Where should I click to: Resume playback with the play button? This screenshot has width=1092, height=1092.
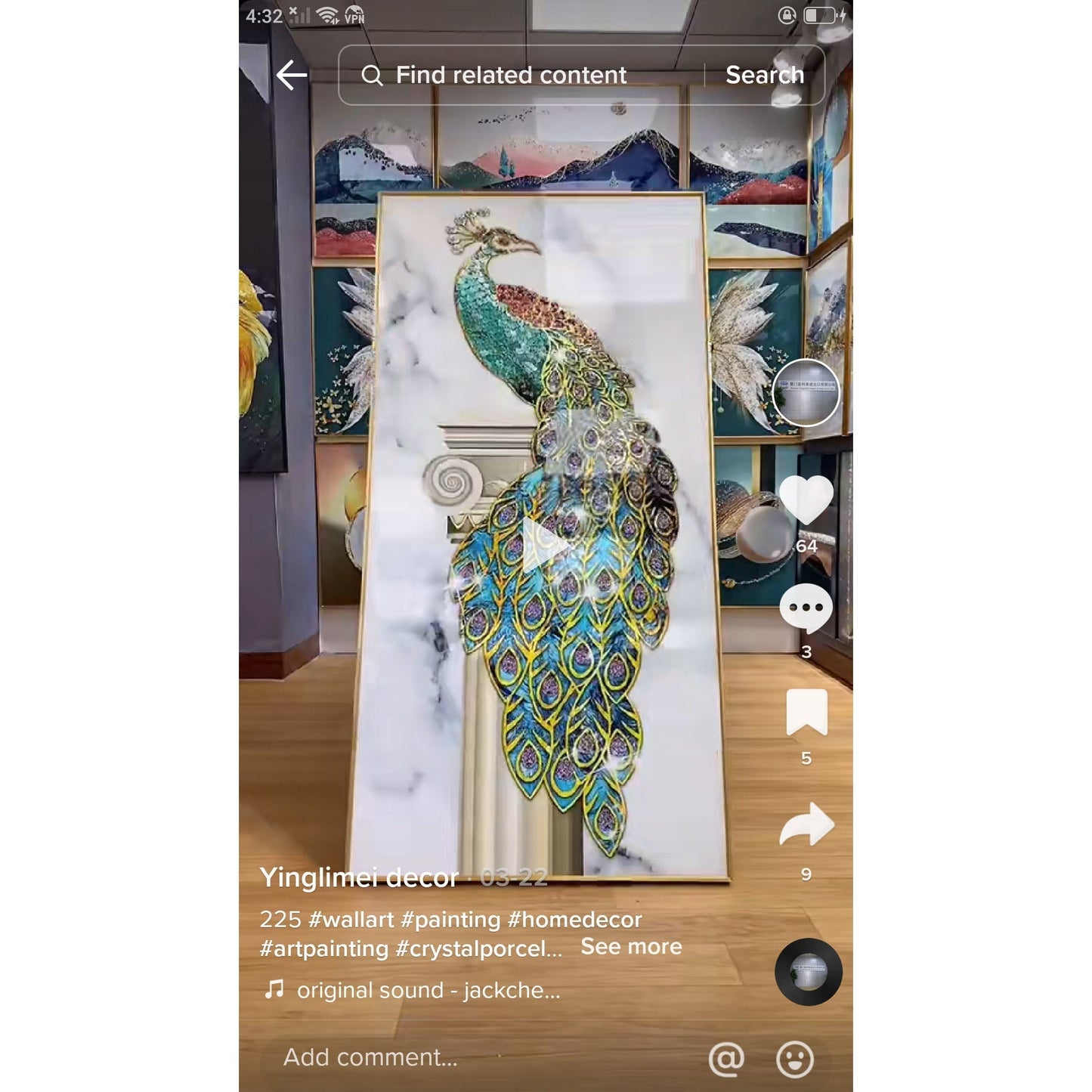point(546,546)
